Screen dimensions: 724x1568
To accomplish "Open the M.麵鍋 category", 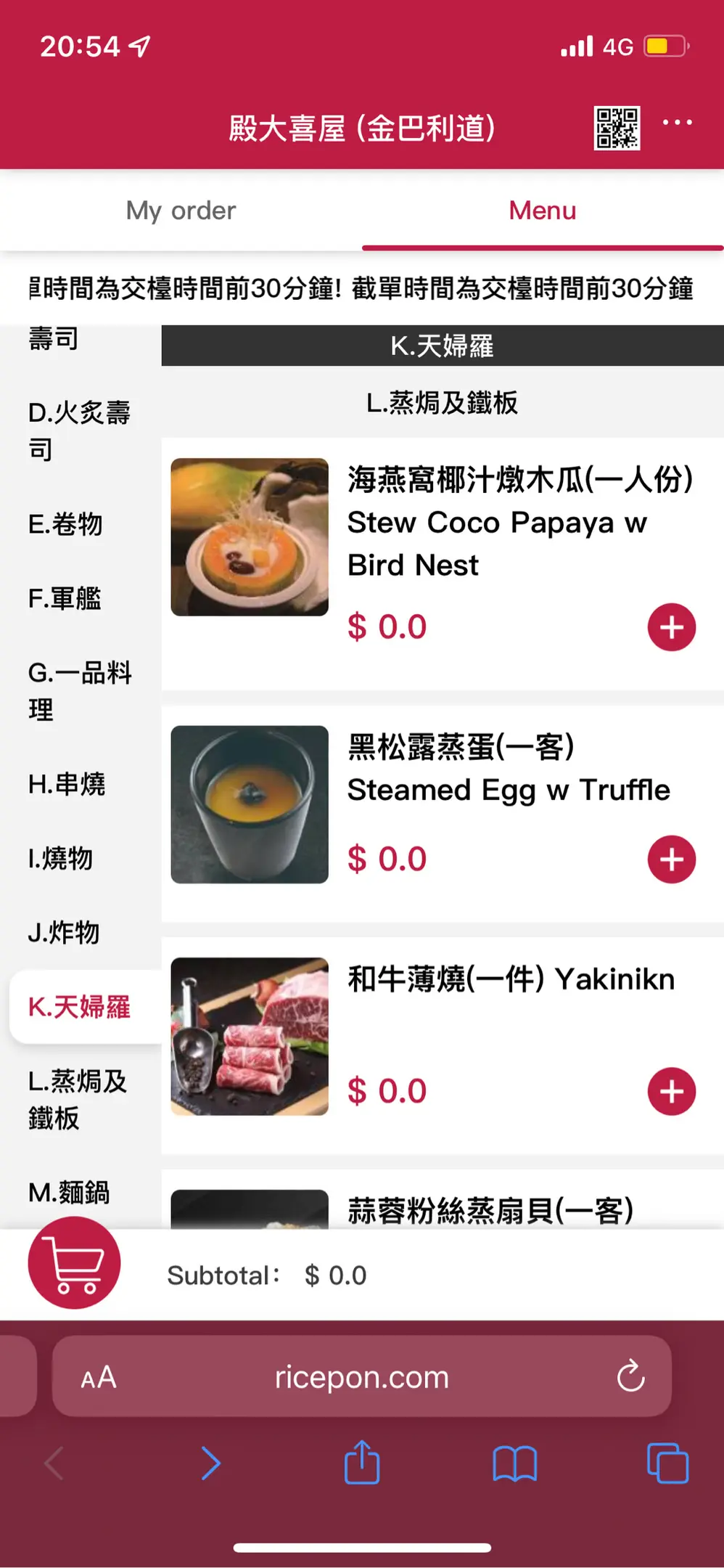I will click(69, 1192).
